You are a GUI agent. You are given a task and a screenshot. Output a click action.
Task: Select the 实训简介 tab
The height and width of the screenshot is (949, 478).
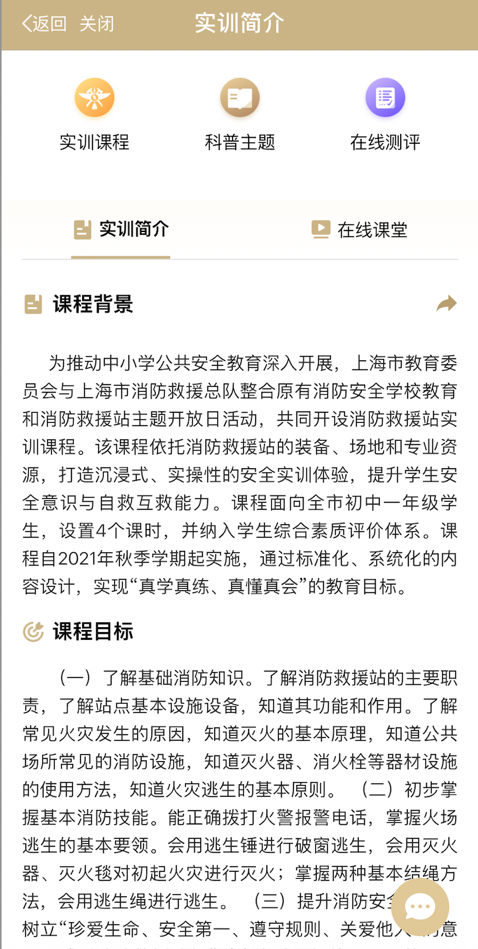[x=121, y=229]
